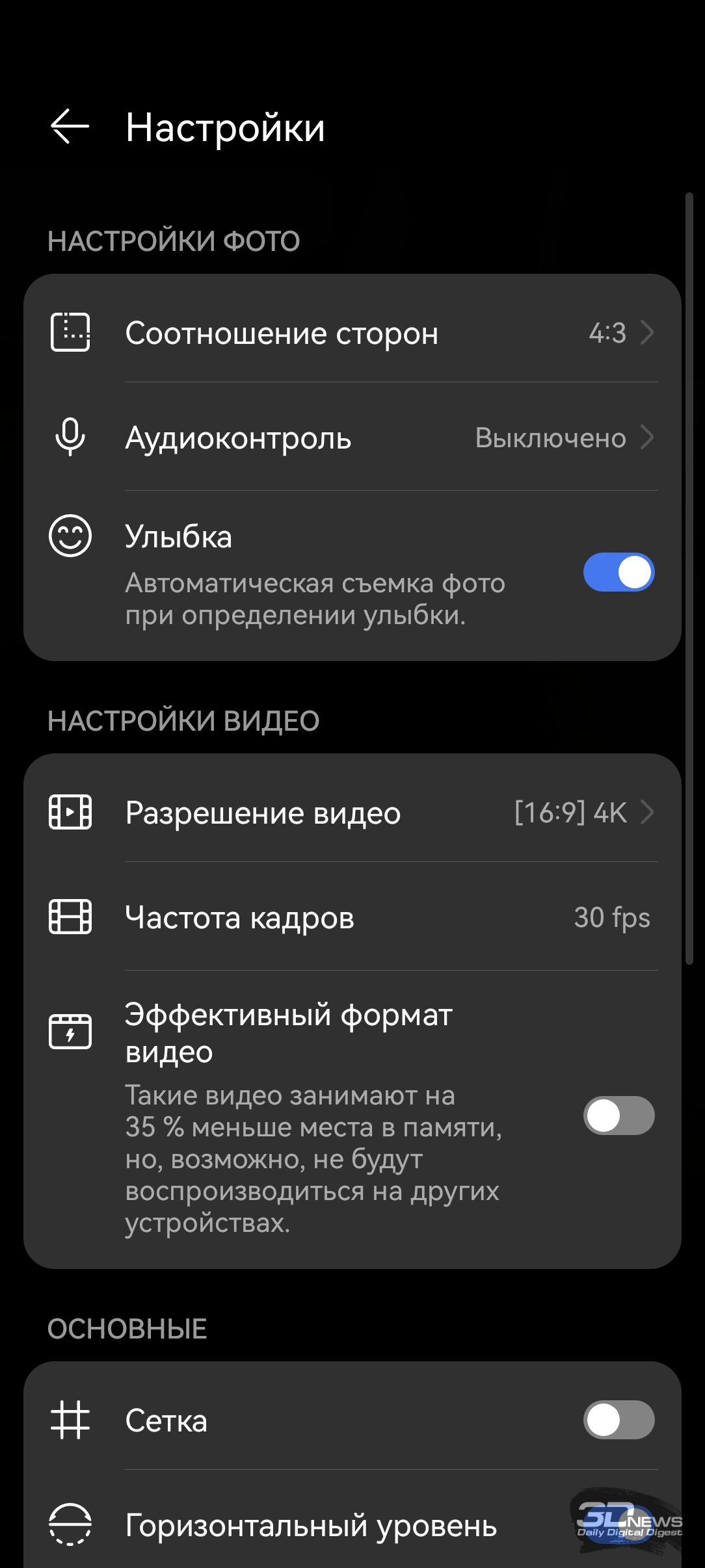Tap the Горизонтальный уровень row
Screen dimensions: 705x1568
coord(311,1525)
